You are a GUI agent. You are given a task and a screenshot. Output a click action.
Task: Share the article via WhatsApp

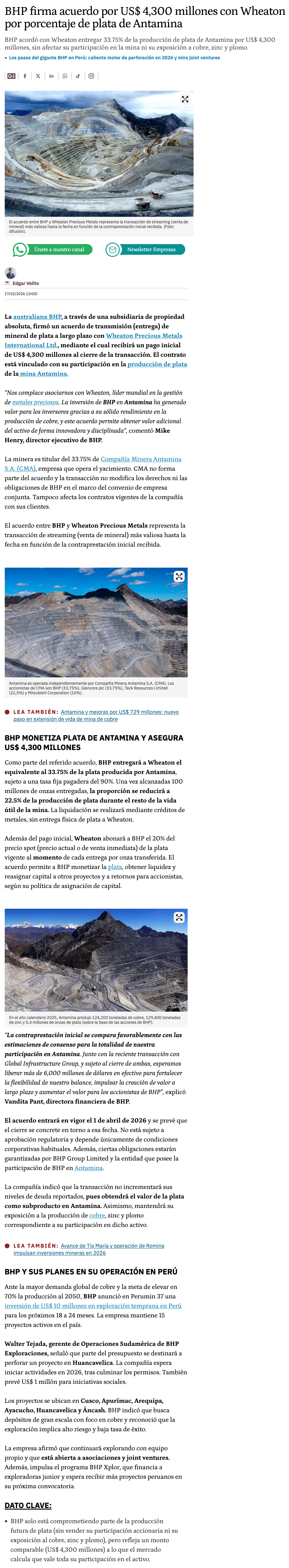65,76
